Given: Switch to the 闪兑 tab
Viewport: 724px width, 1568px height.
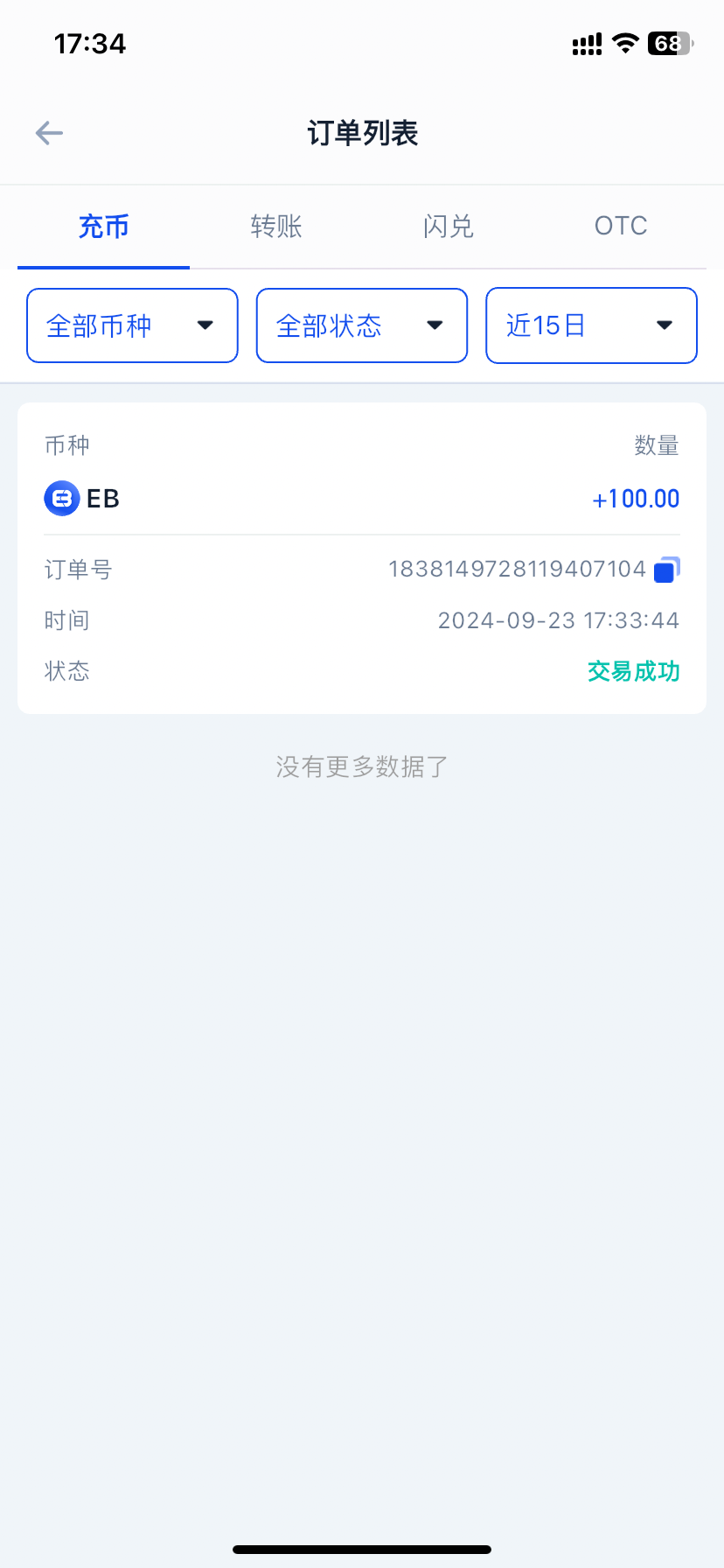Looking at the screenshot, I should point(448,227).
